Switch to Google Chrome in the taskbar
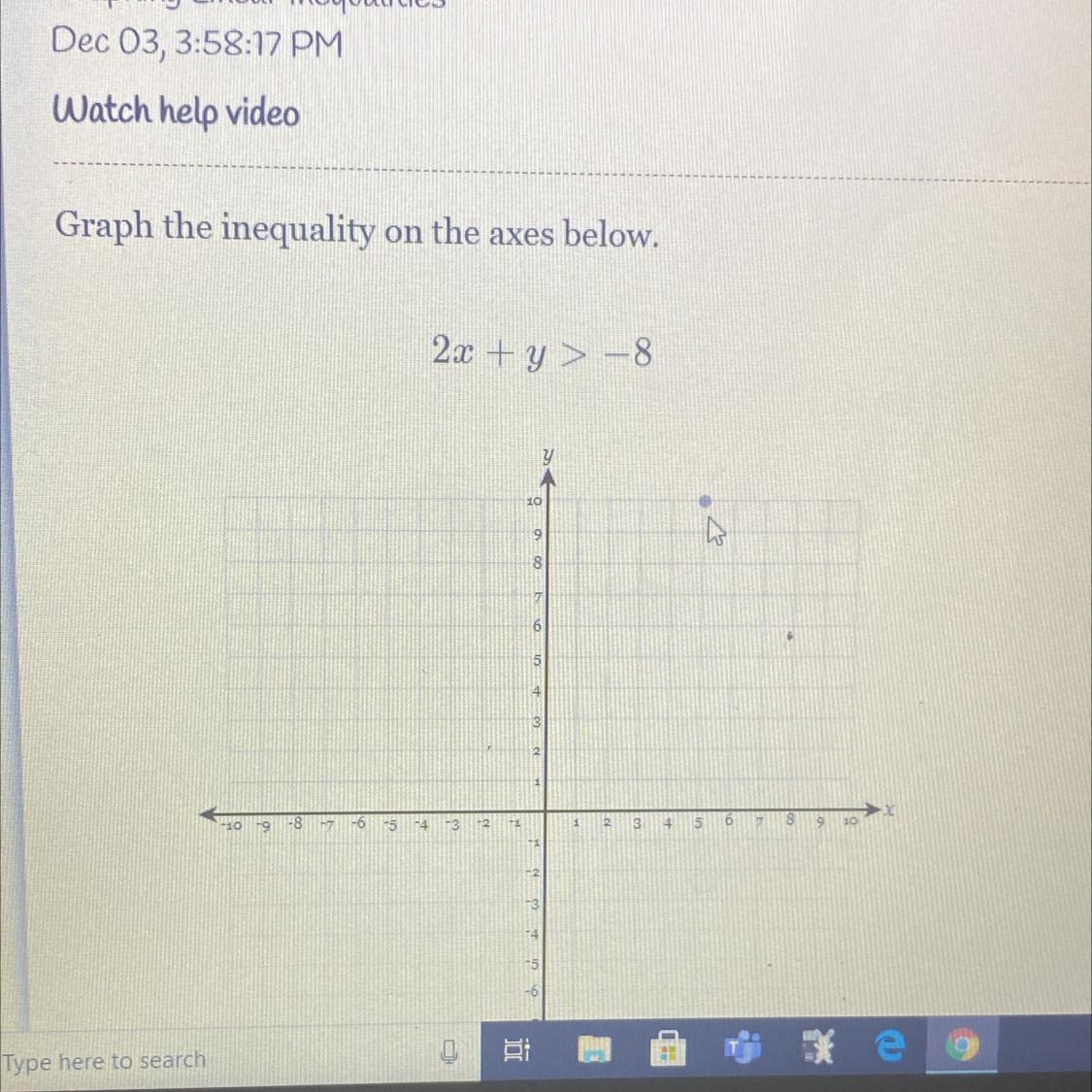 (x=962, y=1044)
